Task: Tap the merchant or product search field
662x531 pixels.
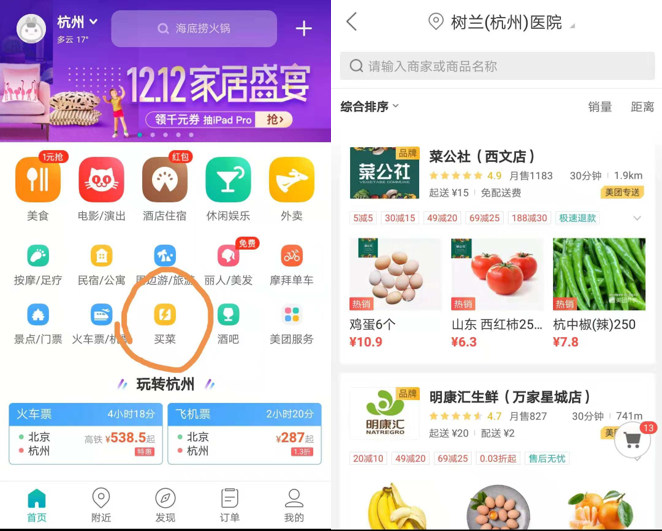Action: click(x=498, y=66)
